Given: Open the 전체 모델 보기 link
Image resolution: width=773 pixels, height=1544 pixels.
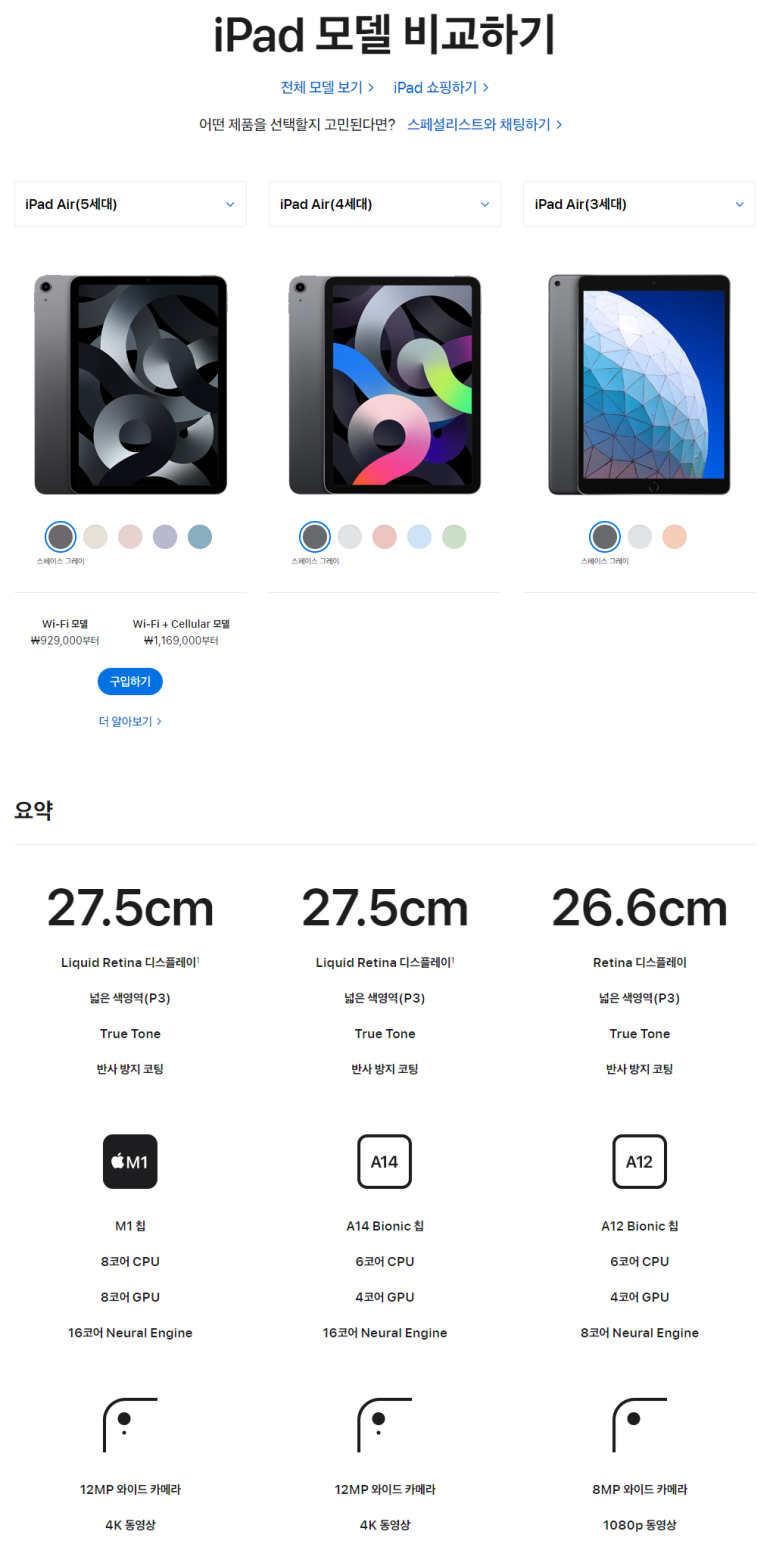Looking at the screenshot, I should pyautogui.click(x=327, y=88).
